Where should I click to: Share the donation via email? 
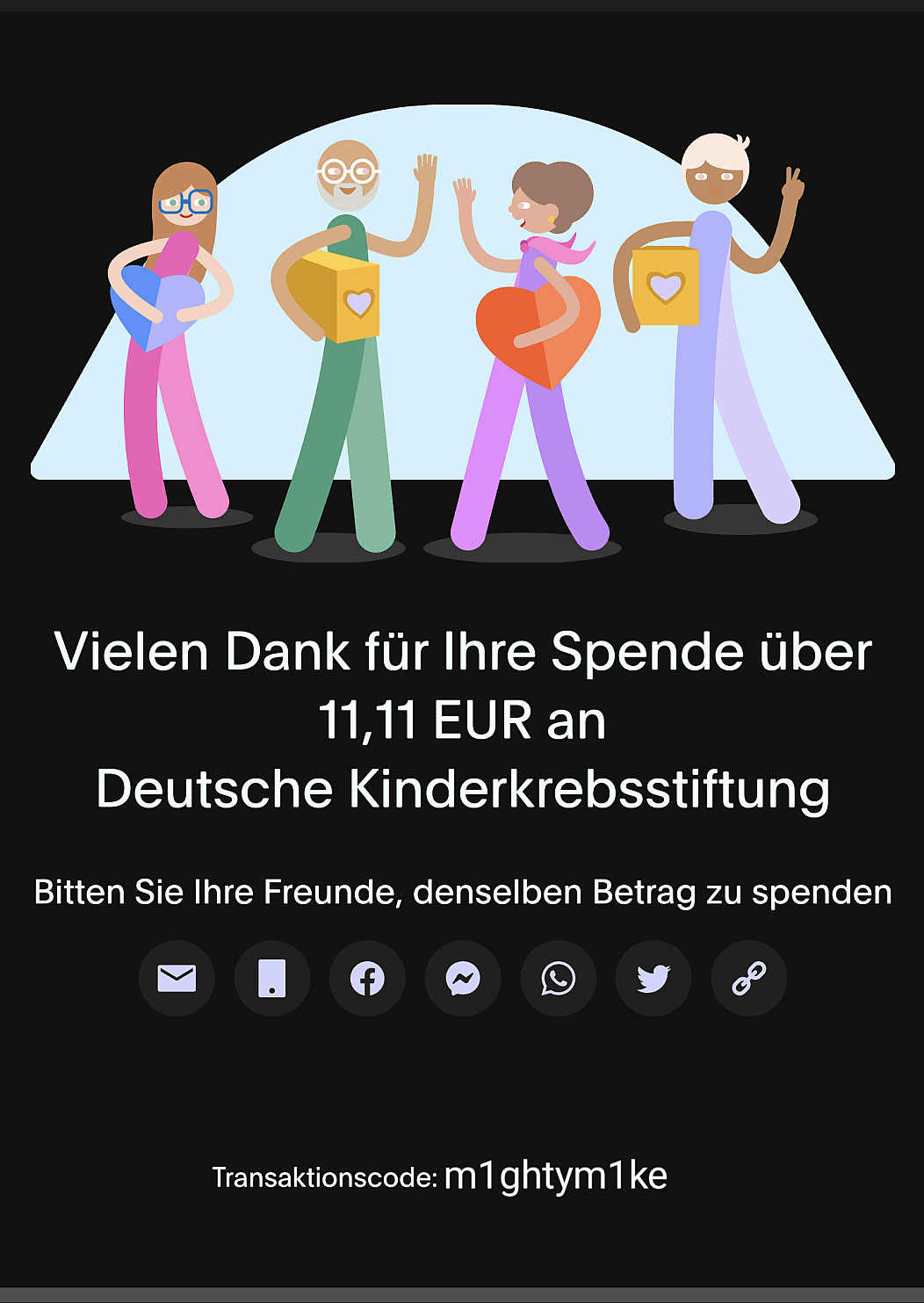coord(177,978)
